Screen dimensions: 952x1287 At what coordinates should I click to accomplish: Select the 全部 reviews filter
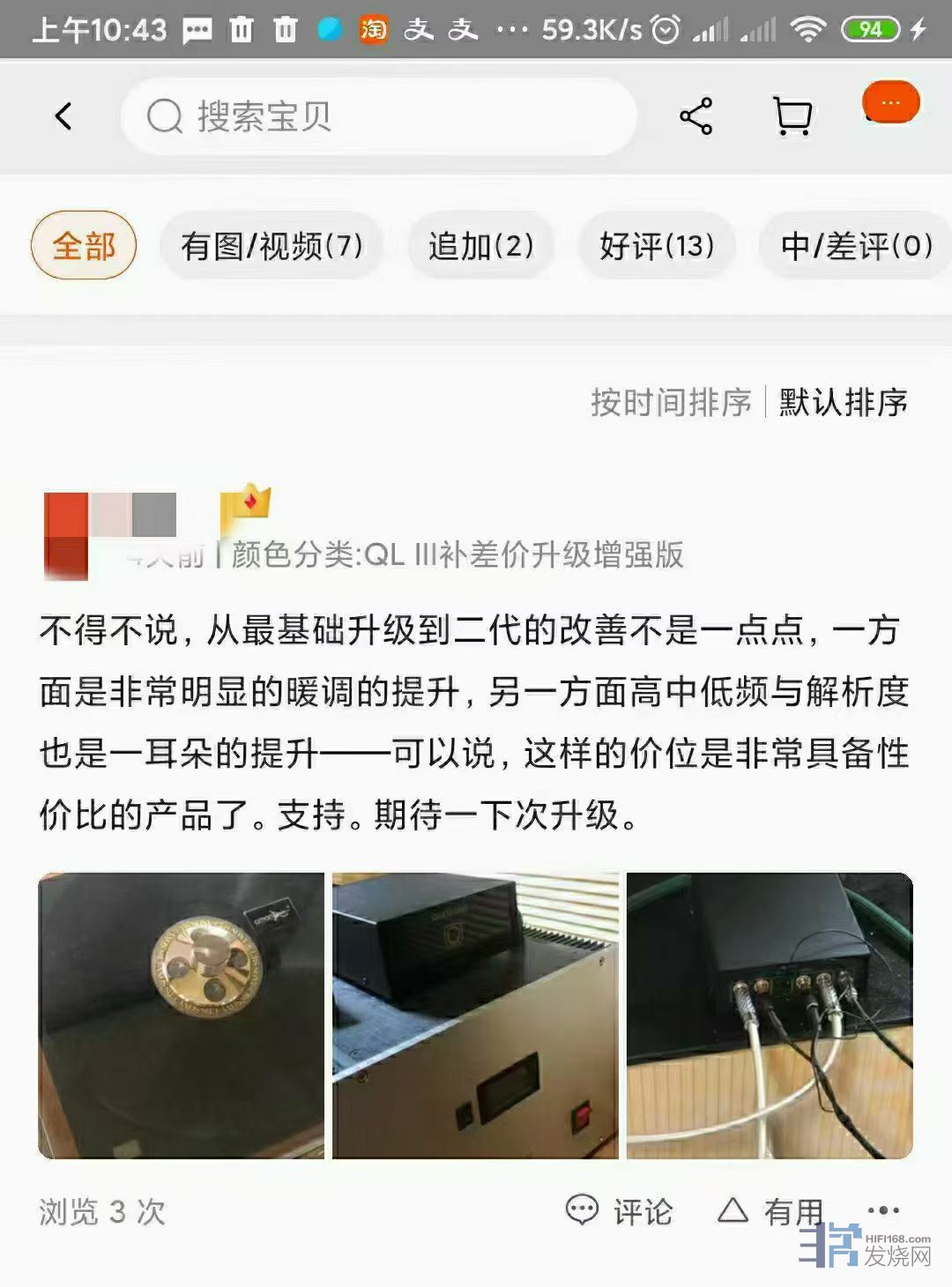click(84, 246)
